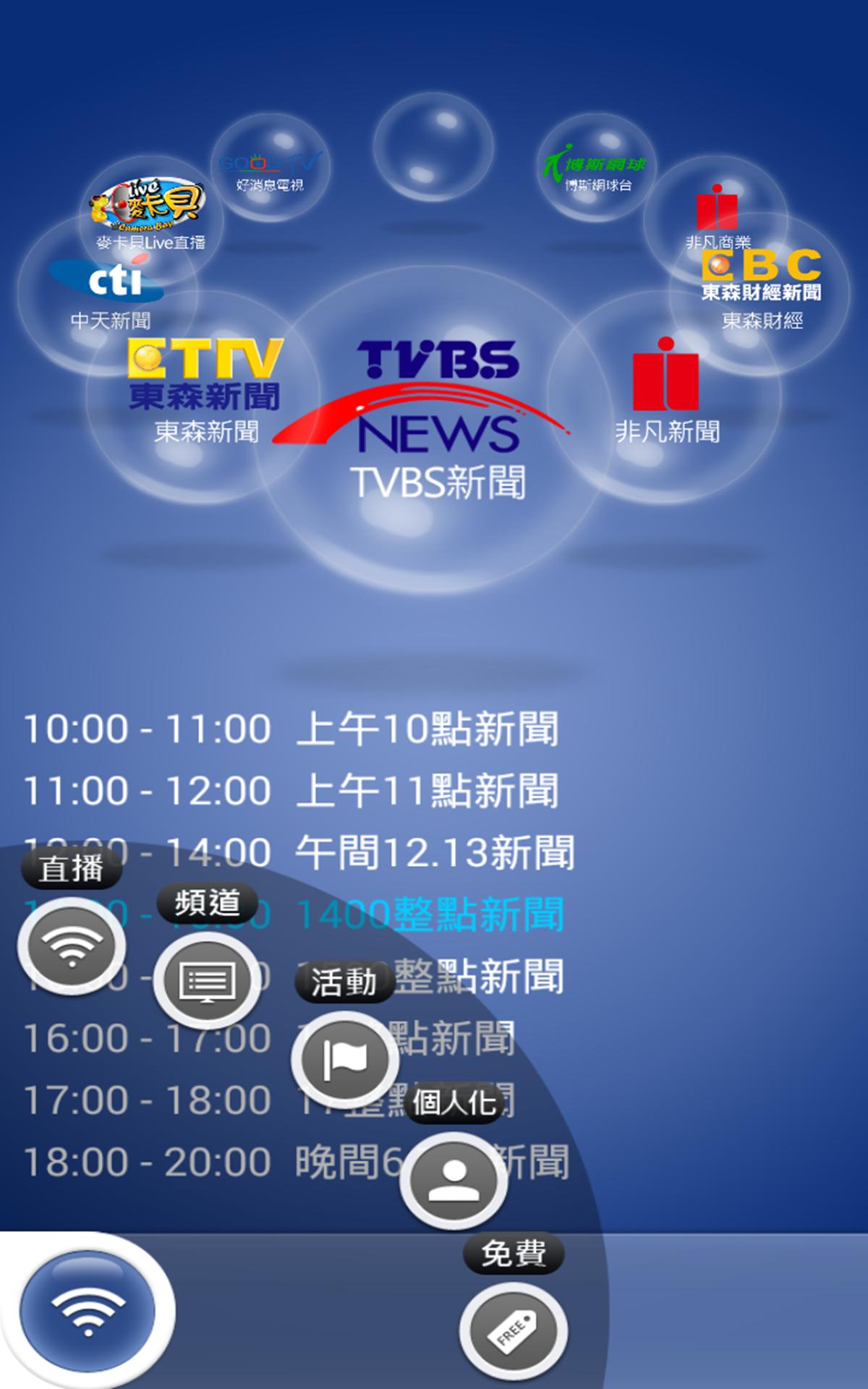Go to 個人化 personalization settings
The image size is (868, 1389).
click(454, 1181)
